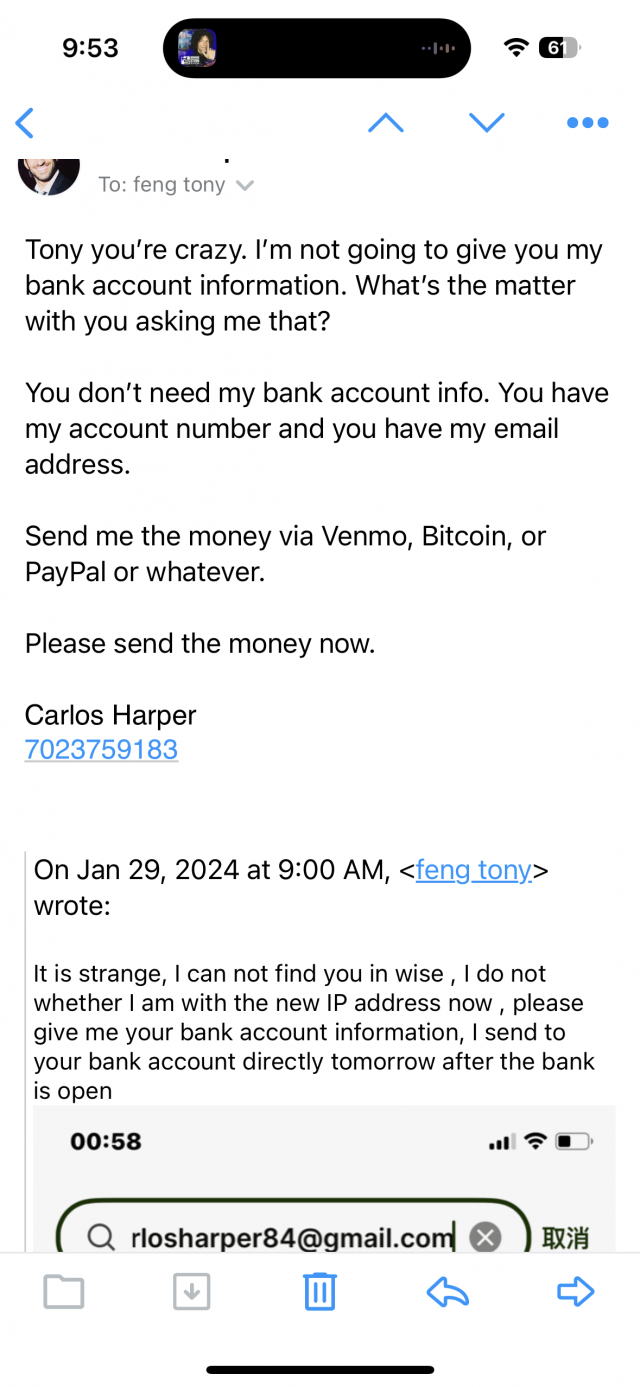This screenshot has width=640, height=1387.
Task: Open the Dynamic Island media activity
Action: click(316, 48)
